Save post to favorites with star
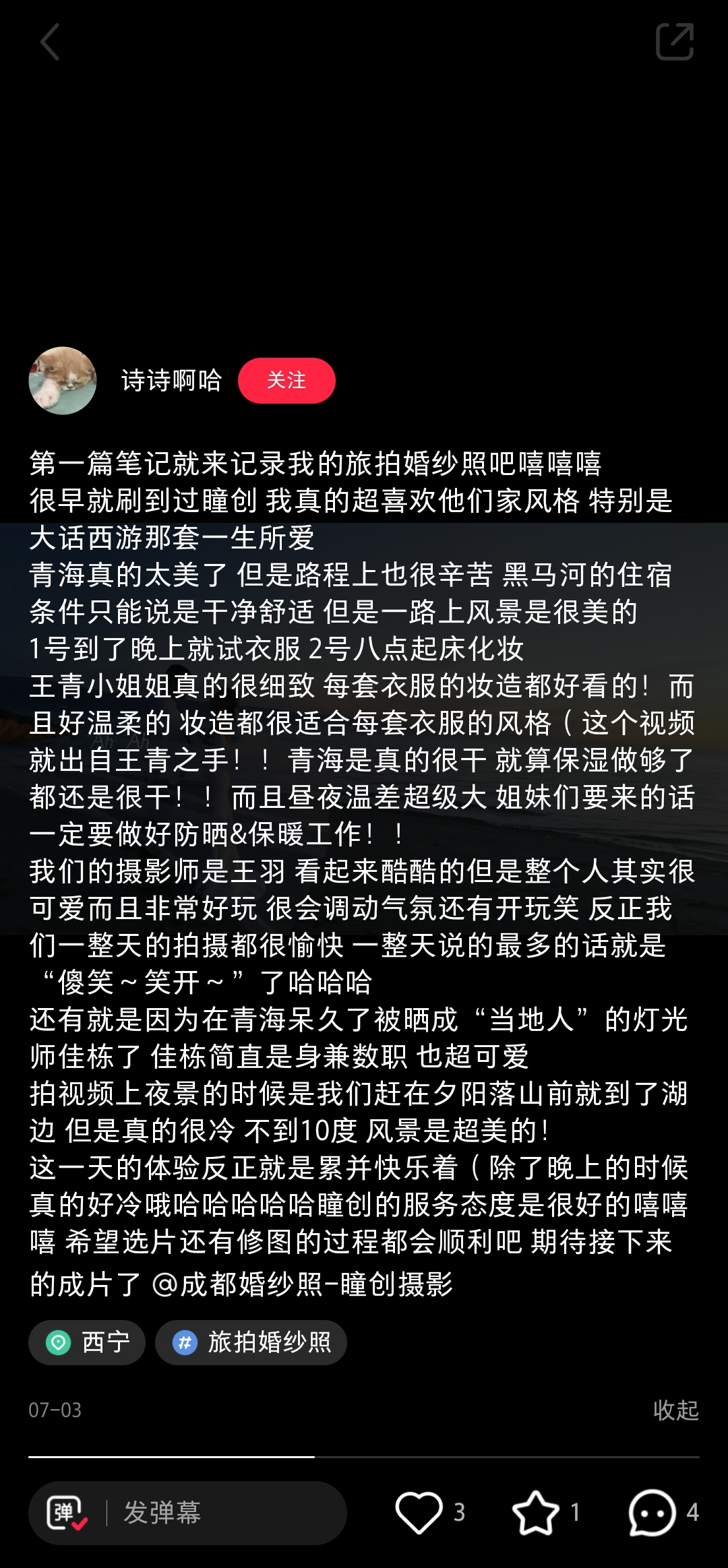The width and height of the screenshot is (728, 1568). [535, 1512]
